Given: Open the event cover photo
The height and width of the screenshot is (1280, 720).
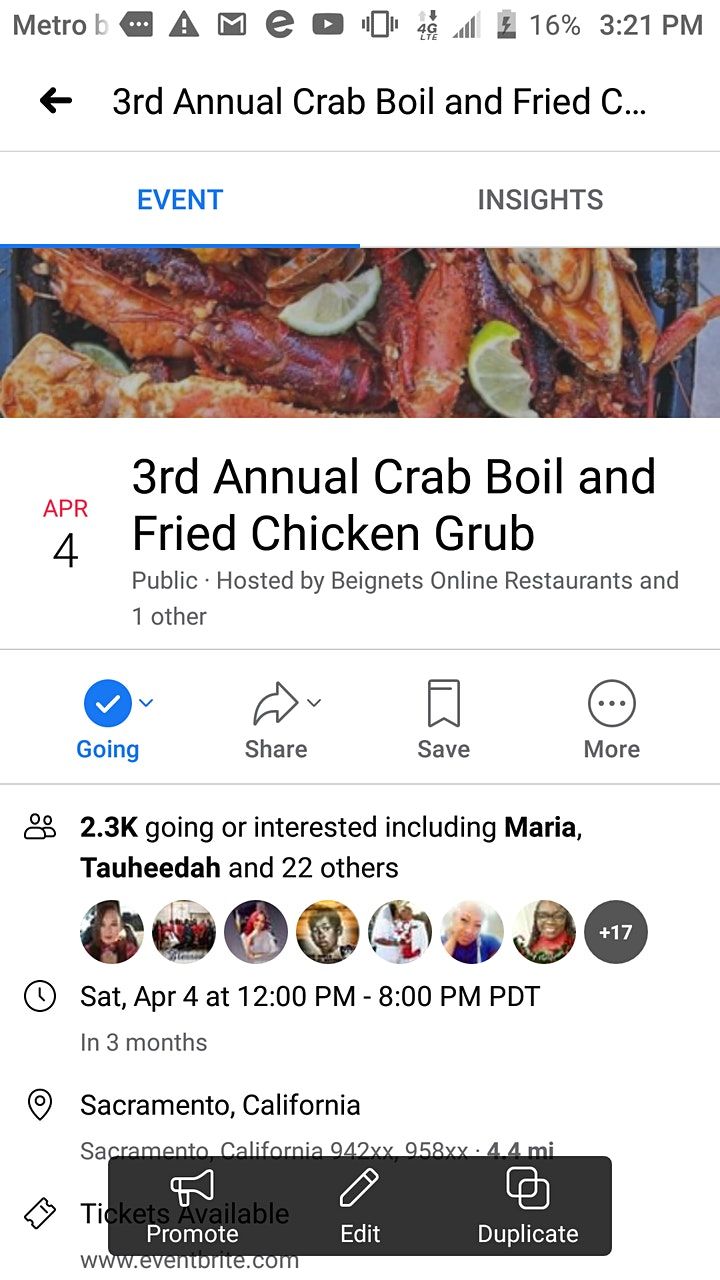Looking at the screenshot, I should (360, 333).
